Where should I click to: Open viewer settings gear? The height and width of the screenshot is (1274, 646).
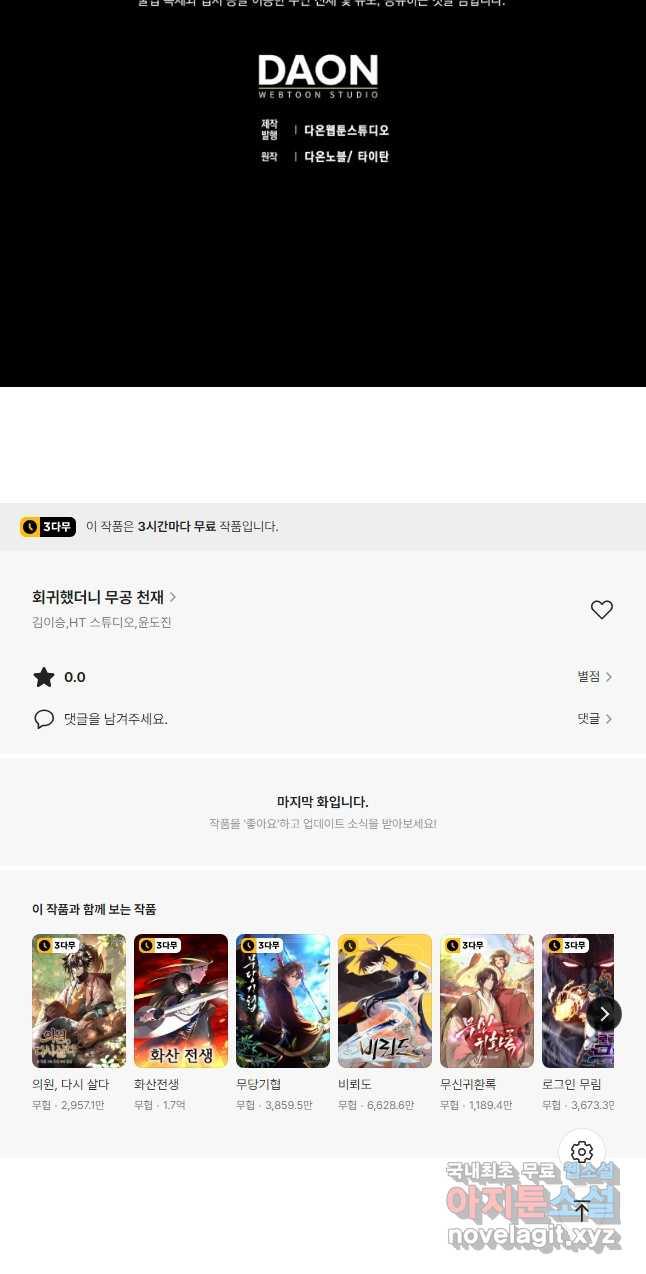pos(582,1152)
